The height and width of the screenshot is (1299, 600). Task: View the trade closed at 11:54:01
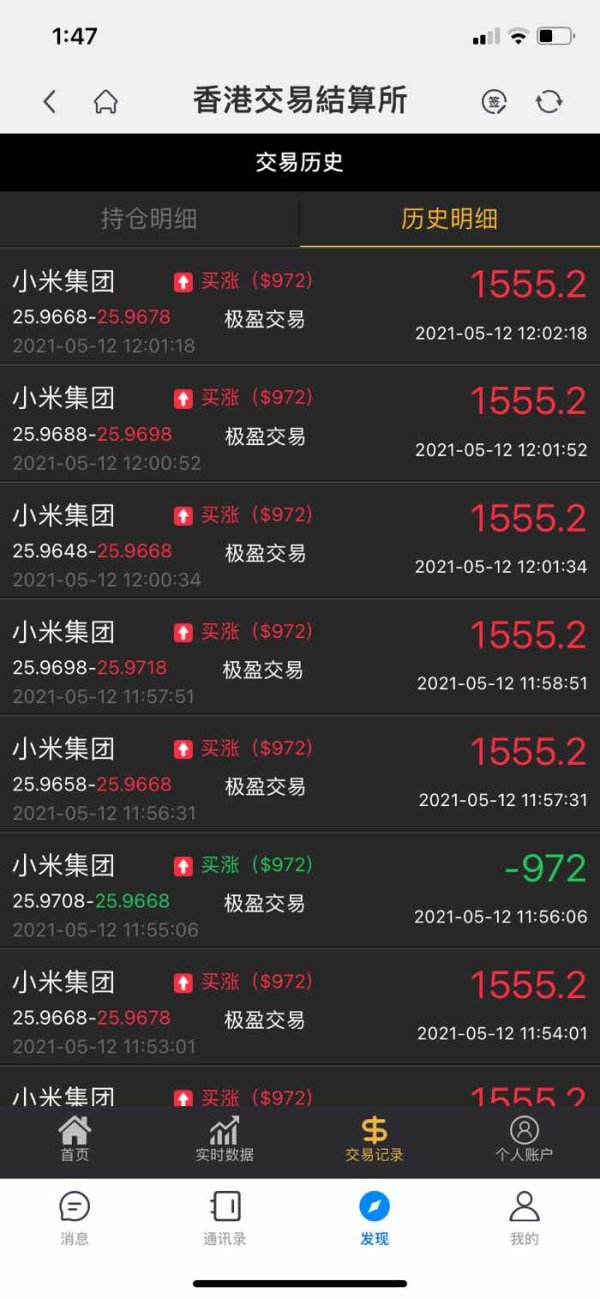pyautogui.click(x=300, y=1007)
